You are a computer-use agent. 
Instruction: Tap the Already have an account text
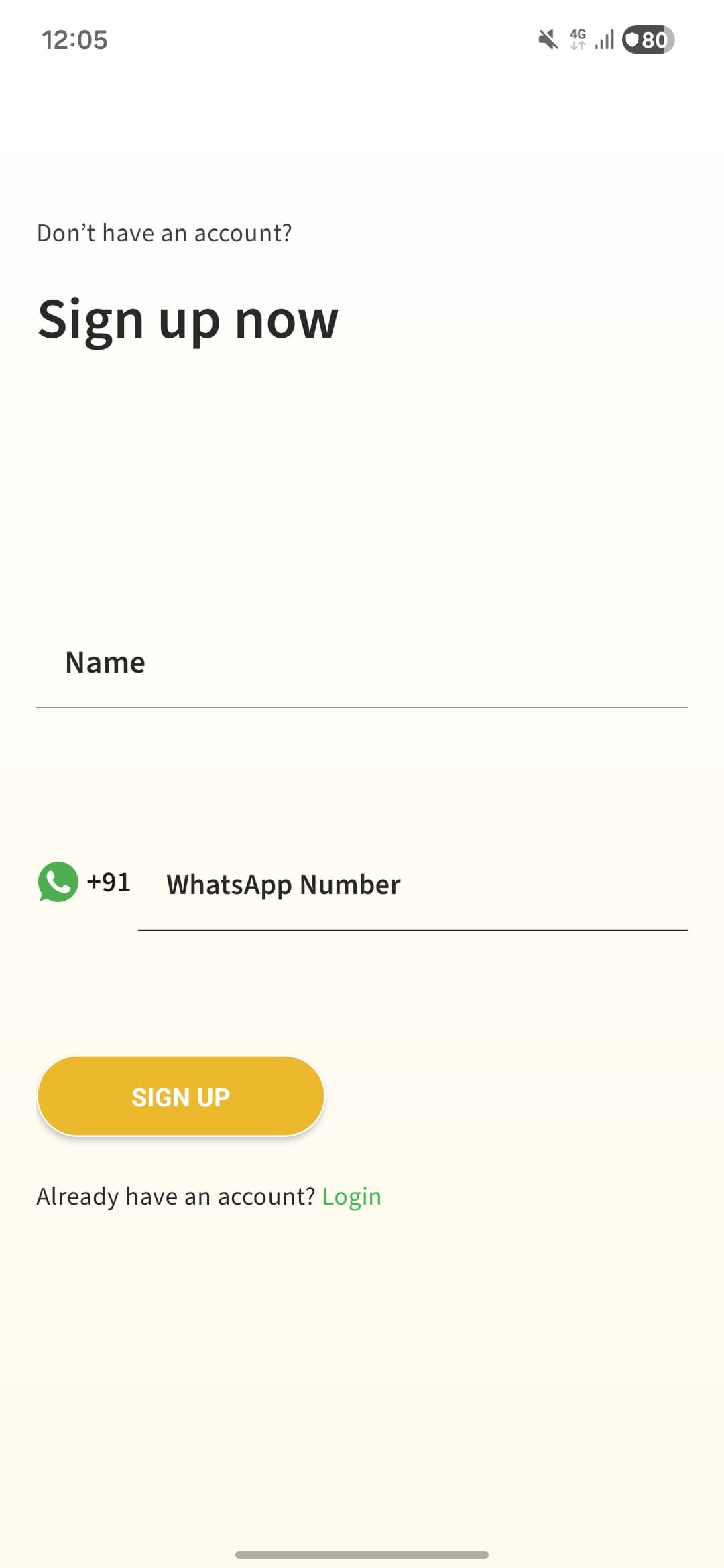(176, 1195)
